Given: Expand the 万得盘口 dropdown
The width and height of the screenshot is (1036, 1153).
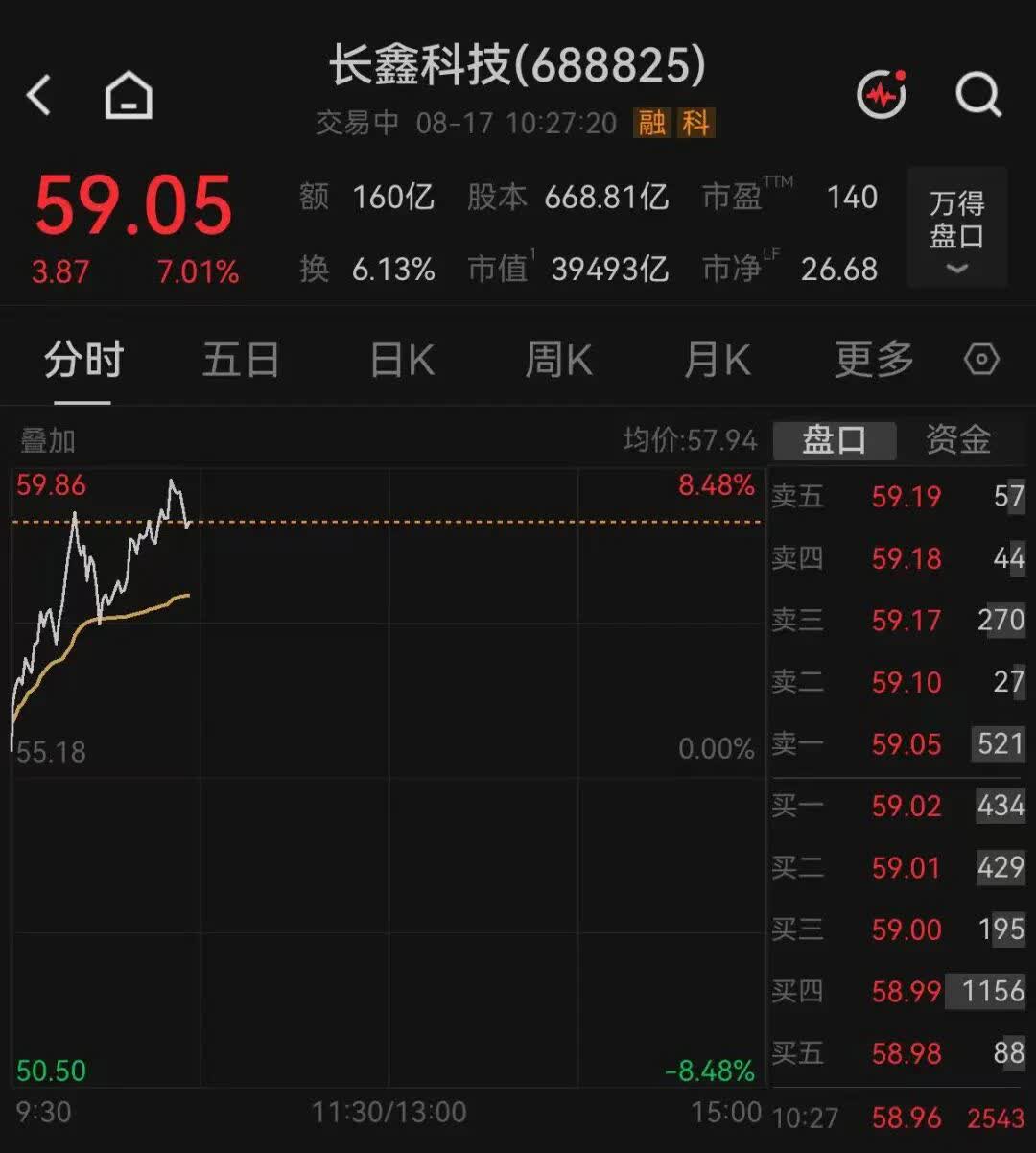Looking at the screenshot, I should [956, 227].
